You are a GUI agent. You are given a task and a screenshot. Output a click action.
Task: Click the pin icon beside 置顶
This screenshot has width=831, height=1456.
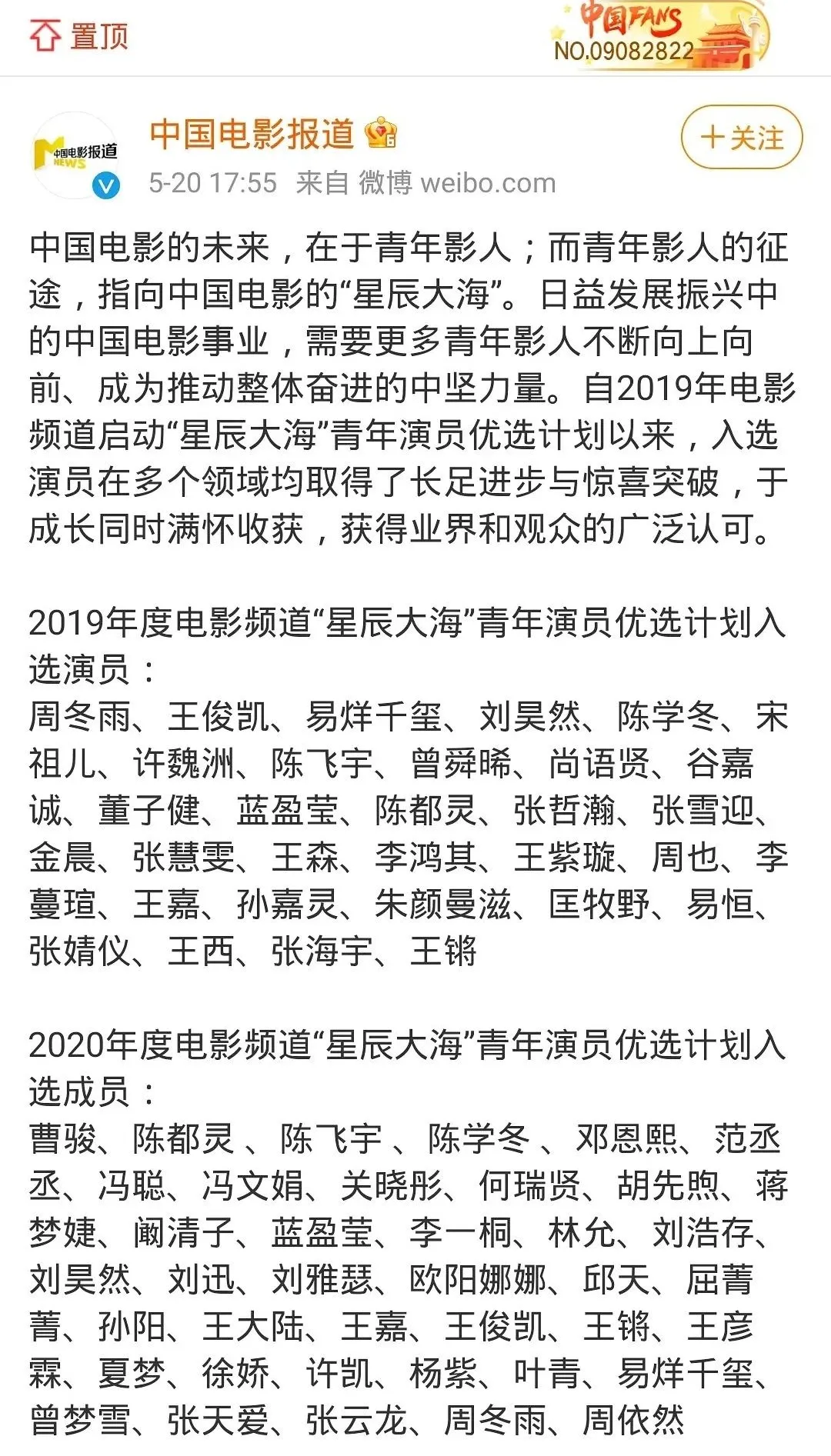(46, 35)
